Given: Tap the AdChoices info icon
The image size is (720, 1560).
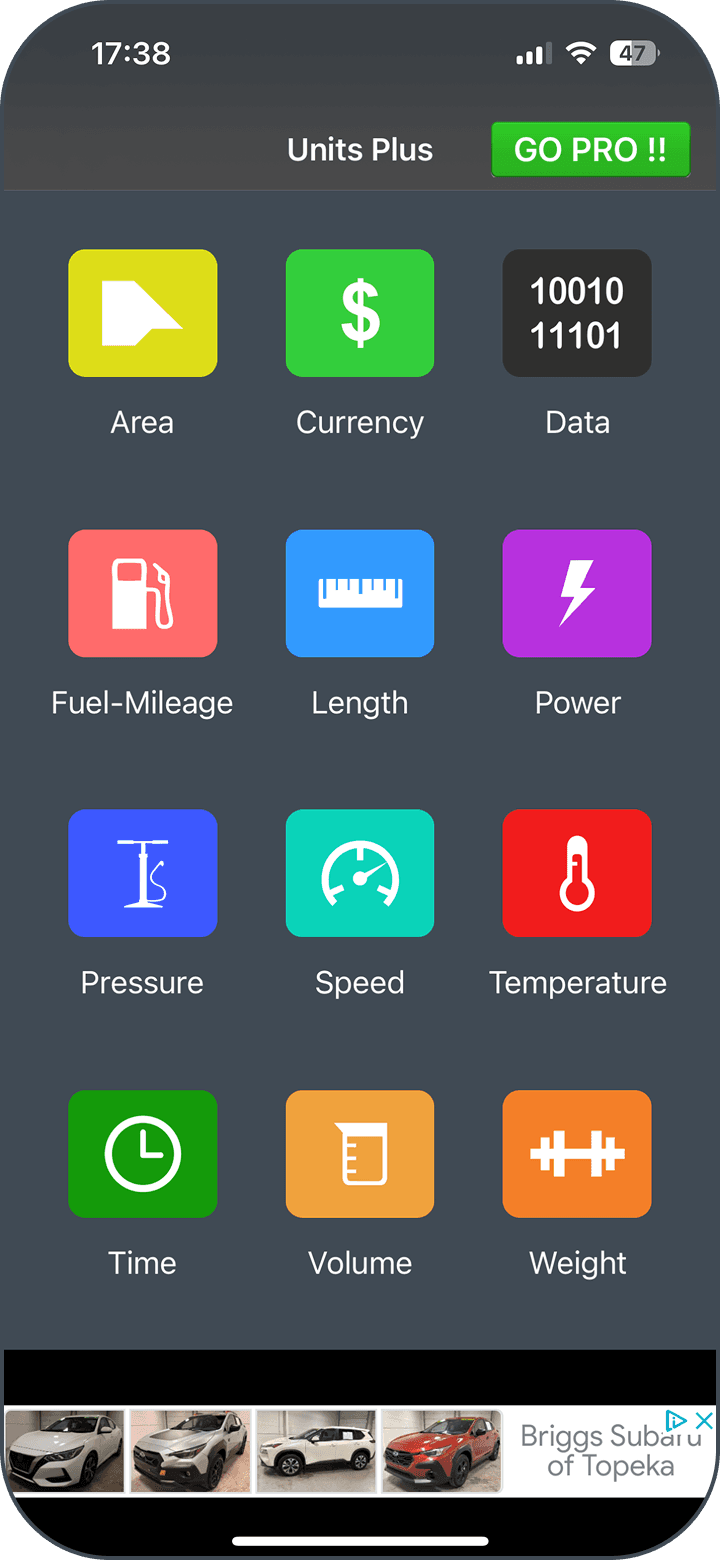Looking at the screenshot, I should coord(677,1420).
